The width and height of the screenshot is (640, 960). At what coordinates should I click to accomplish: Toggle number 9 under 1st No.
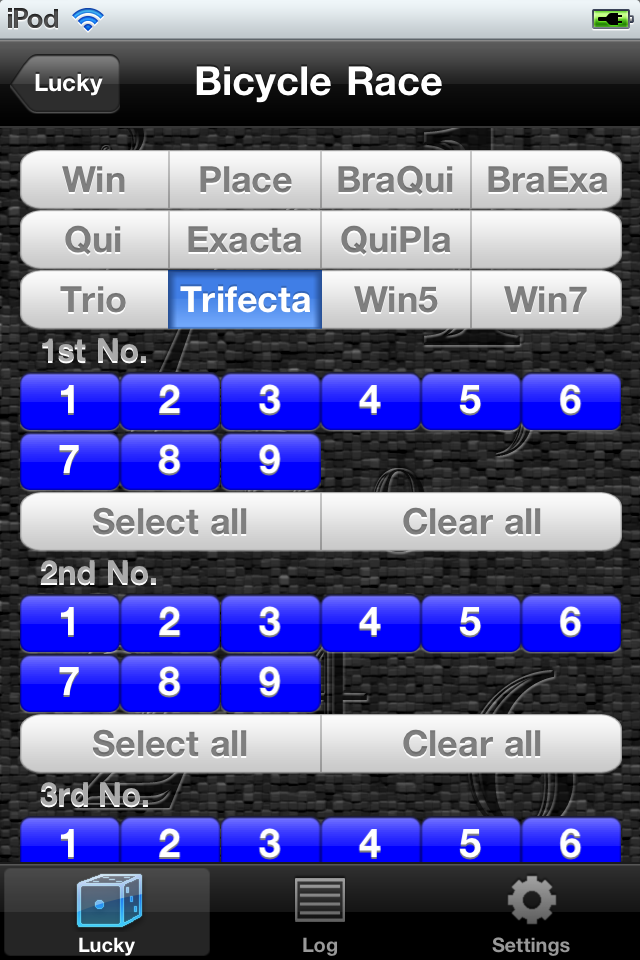(x=270, y=461)
